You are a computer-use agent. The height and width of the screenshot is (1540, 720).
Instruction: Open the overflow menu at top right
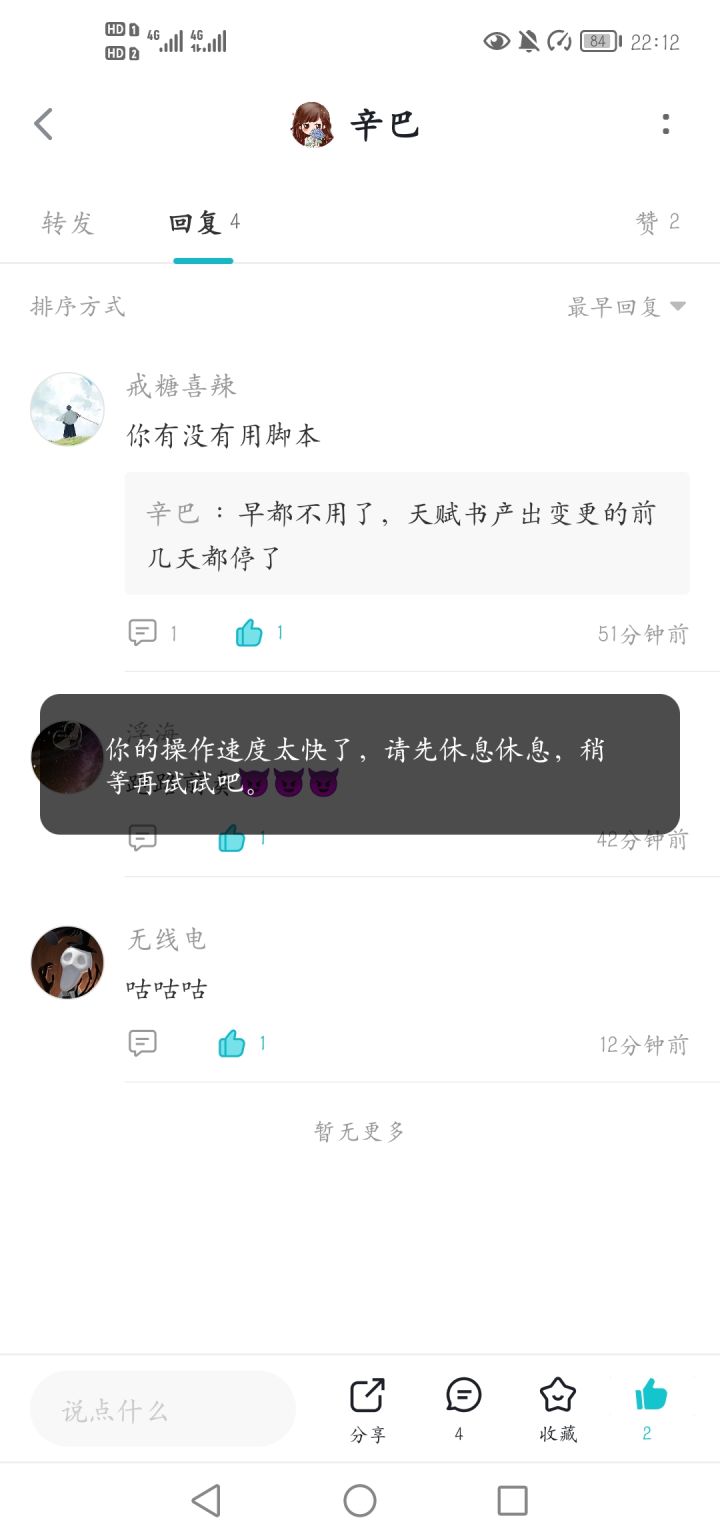tap(666, 124)
